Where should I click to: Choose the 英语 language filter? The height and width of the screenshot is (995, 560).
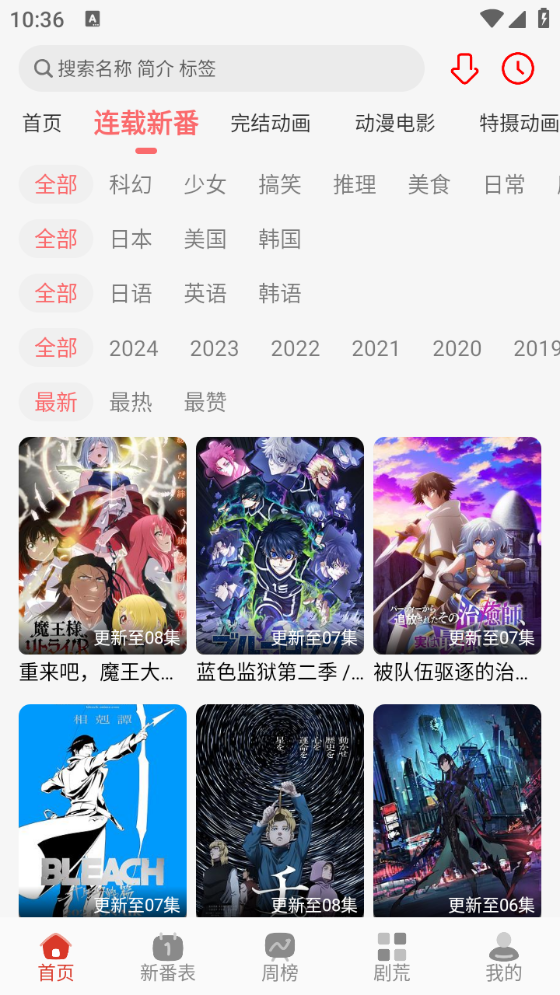point(205,293)
